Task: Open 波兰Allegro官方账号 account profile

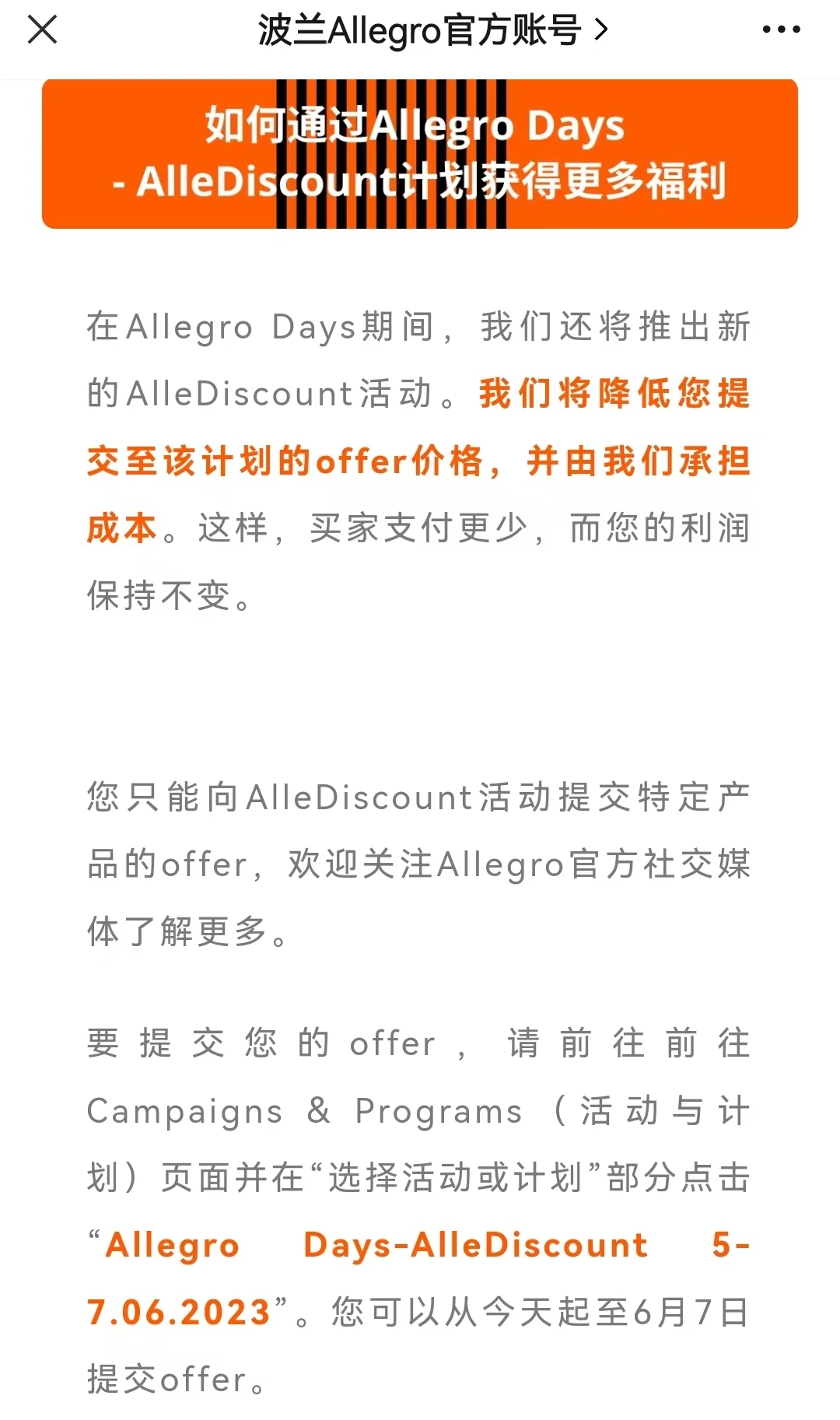Action: coord(432,31)
